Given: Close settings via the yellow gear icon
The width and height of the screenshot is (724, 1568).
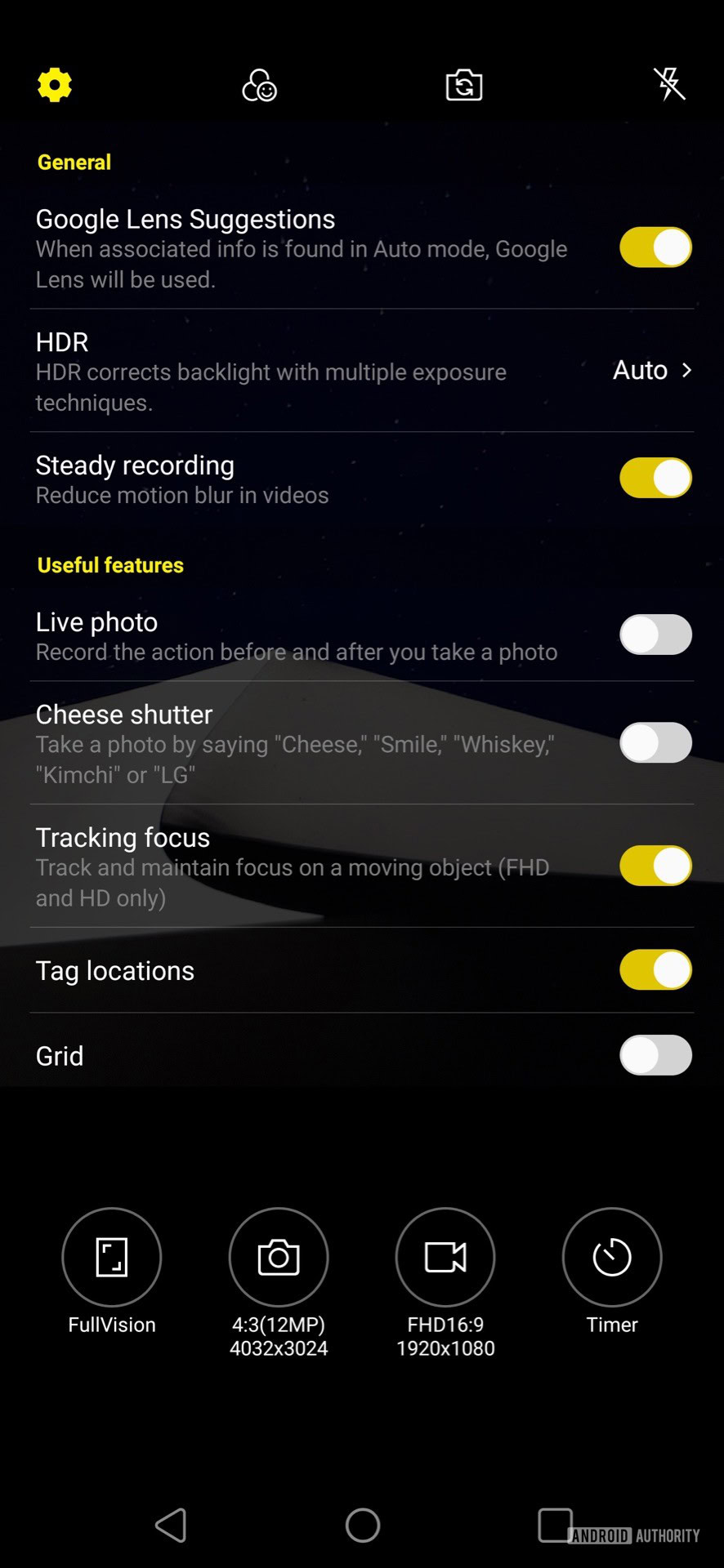Looking at the screenshot, I should pyautogui.click(x=55, y=85).
